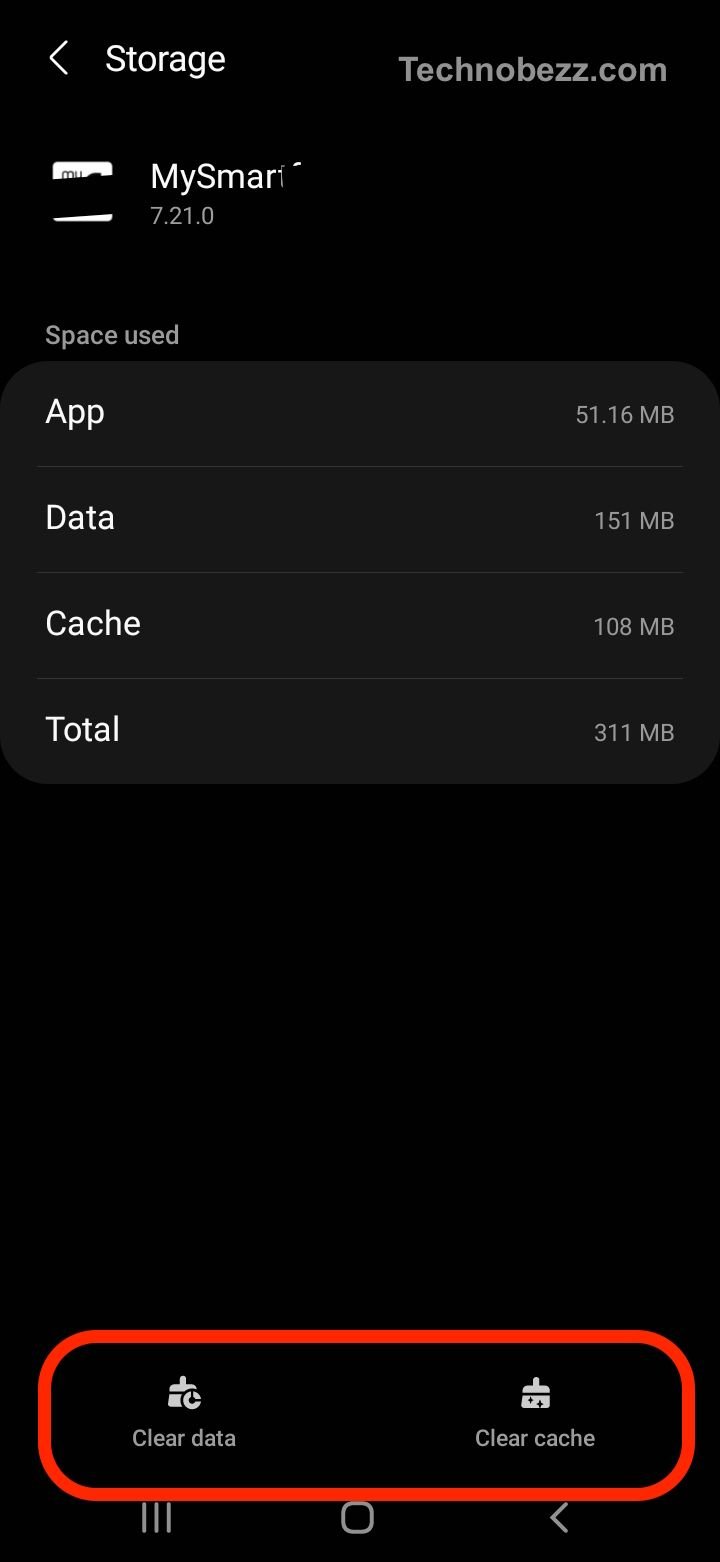Tap Clear data button
The image size is (720, 1562).
(184, 1413)
